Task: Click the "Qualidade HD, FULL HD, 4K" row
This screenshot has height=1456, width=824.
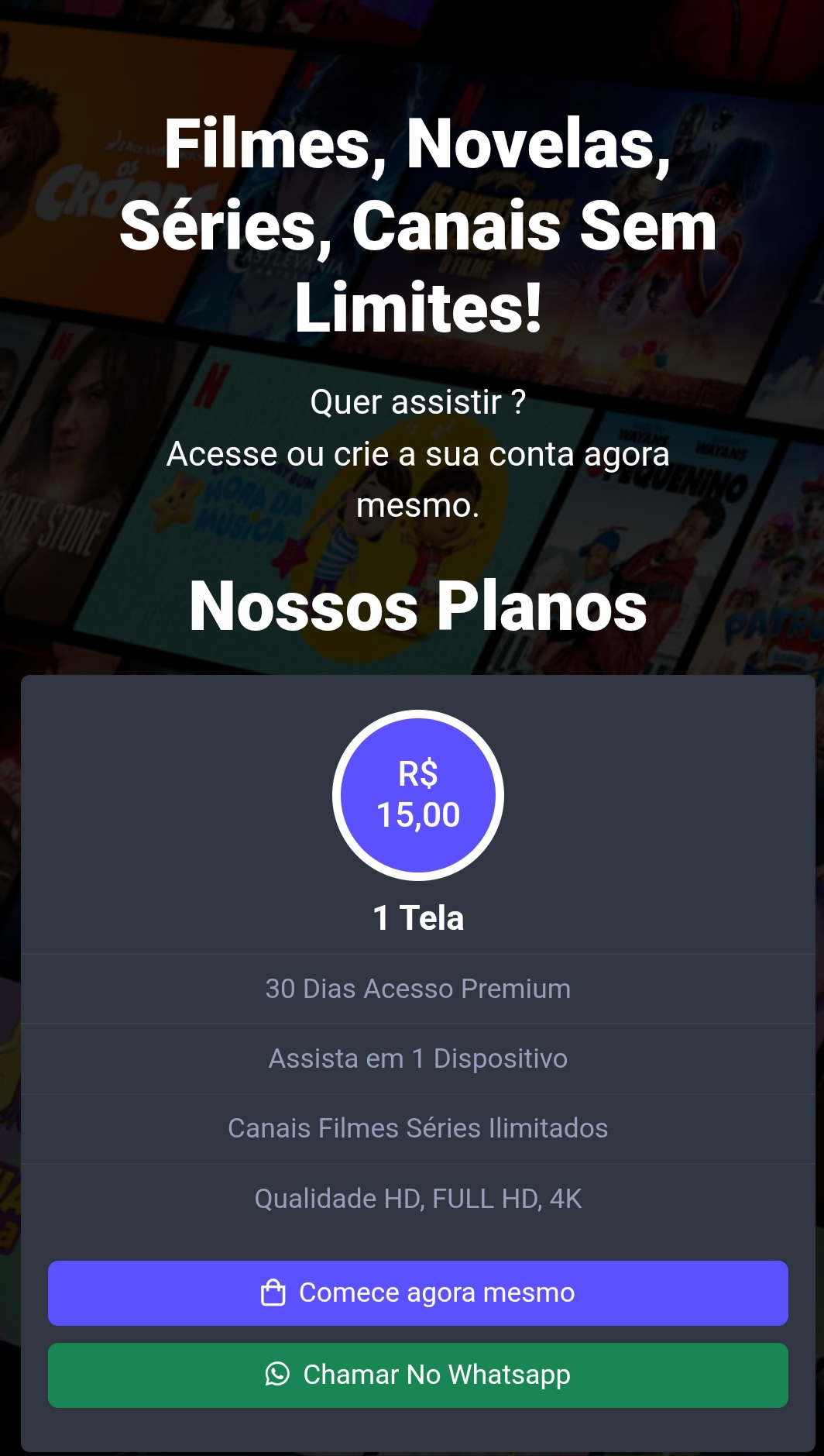Action: [418, 1198]
